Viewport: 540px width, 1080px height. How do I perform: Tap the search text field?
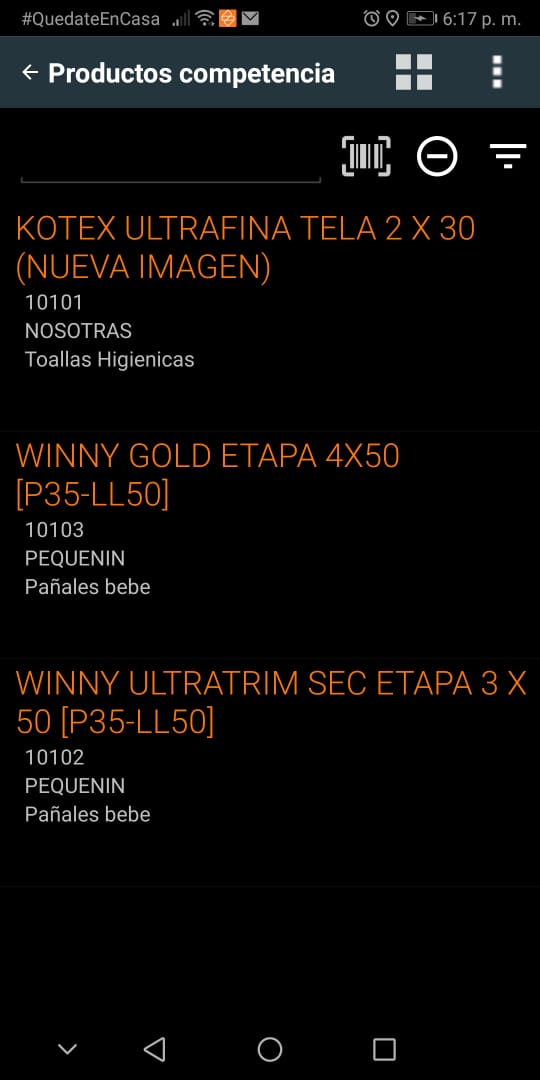coord(171,160)
